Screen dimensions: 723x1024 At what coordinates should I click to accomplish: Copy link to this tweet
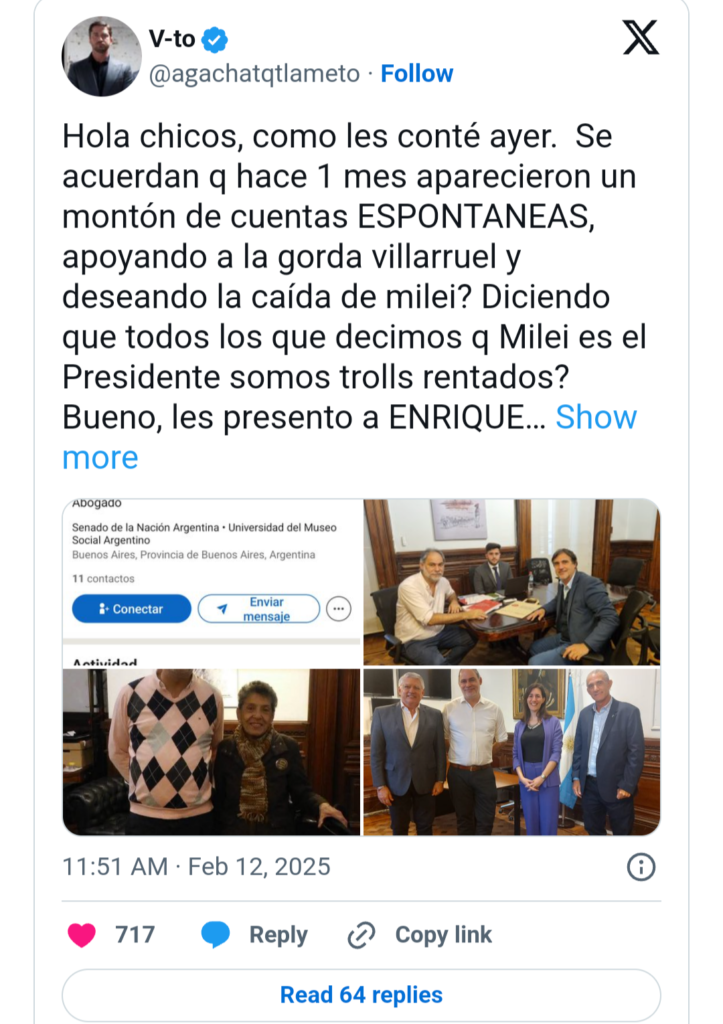coord(420,935)
